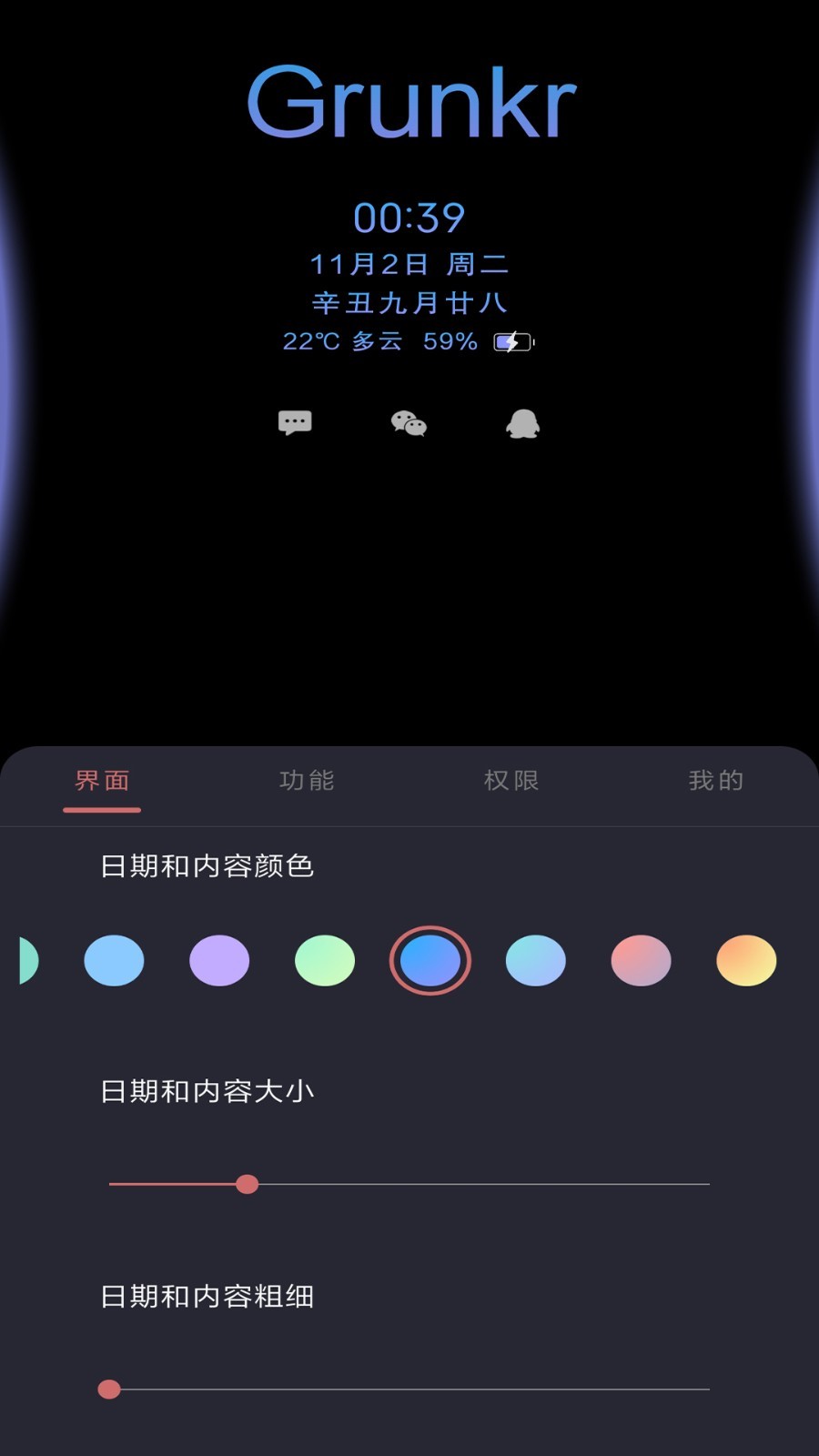Choose the mint green color swatch
This screenshot has width=819, height=1456.
tap(324, 960)
